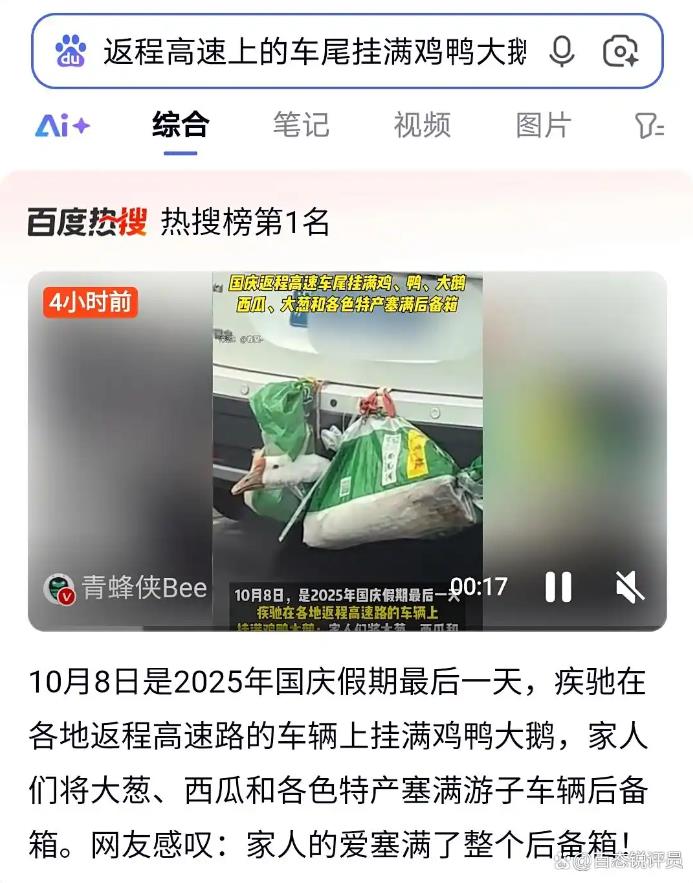Unmute the video sound

pyautogui.click(x=629, y=587)
